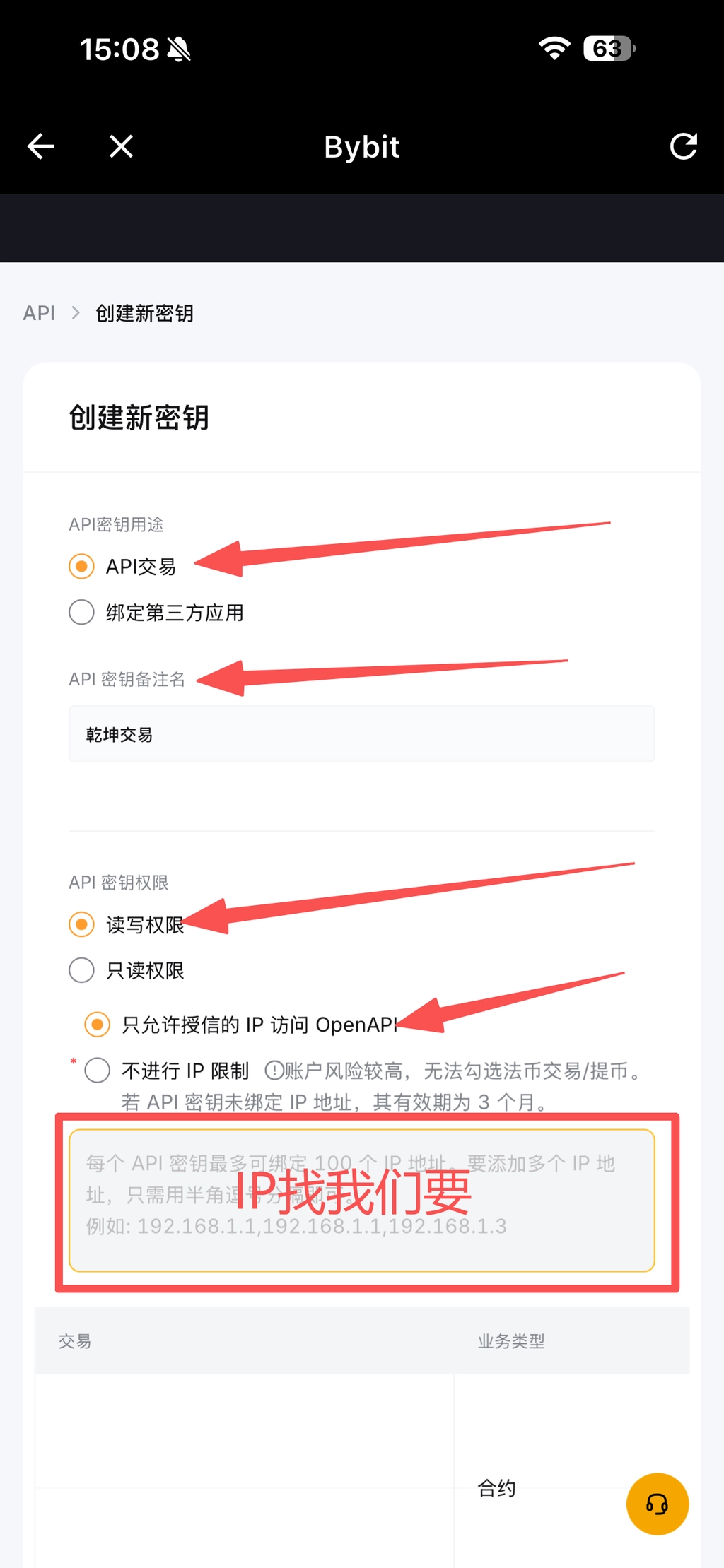Focus the IP address input box
Screen dimensions: 724x1568
361,1201
